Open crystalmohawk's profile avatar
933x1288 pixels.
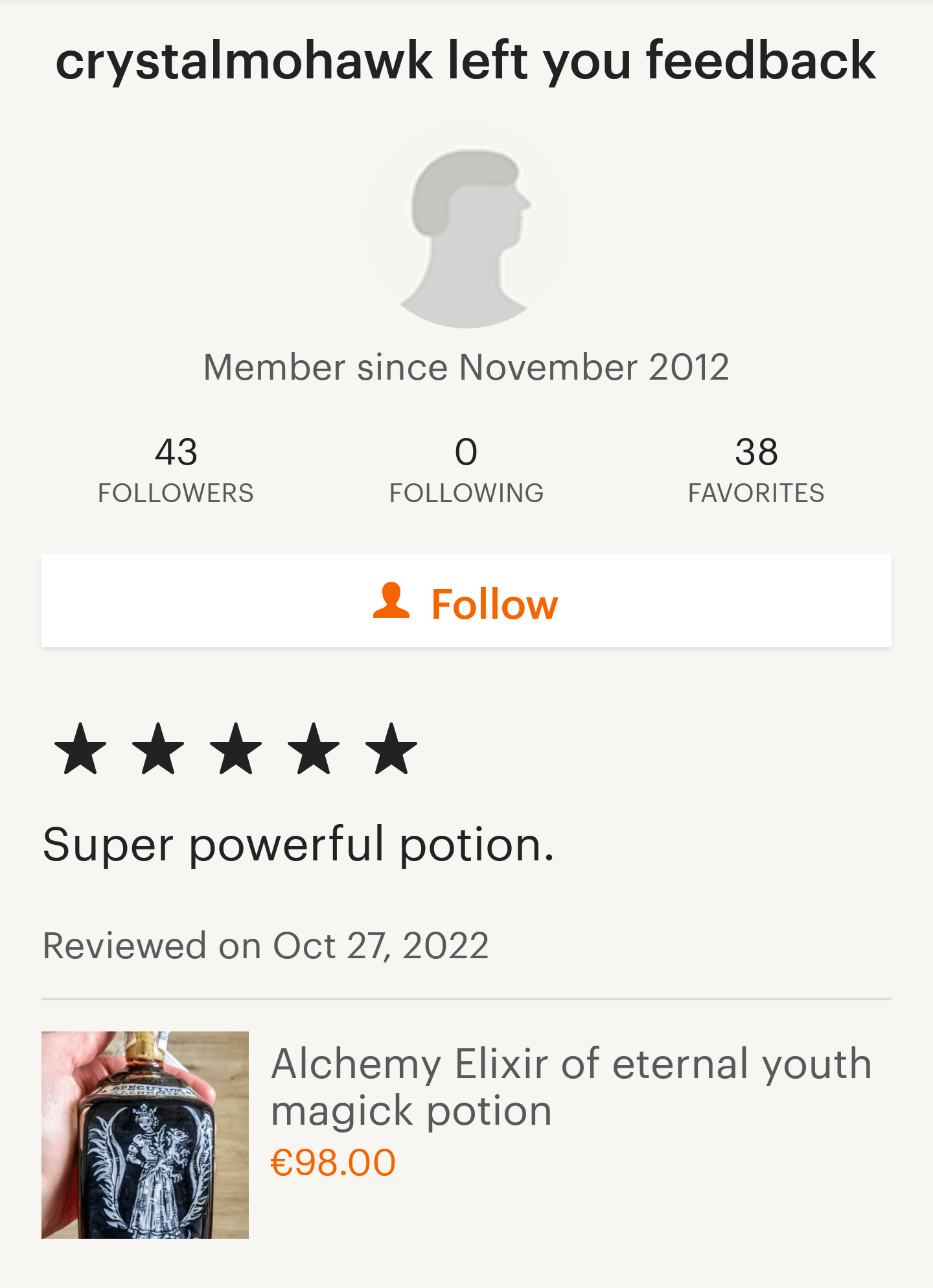[x=466, y=227]
